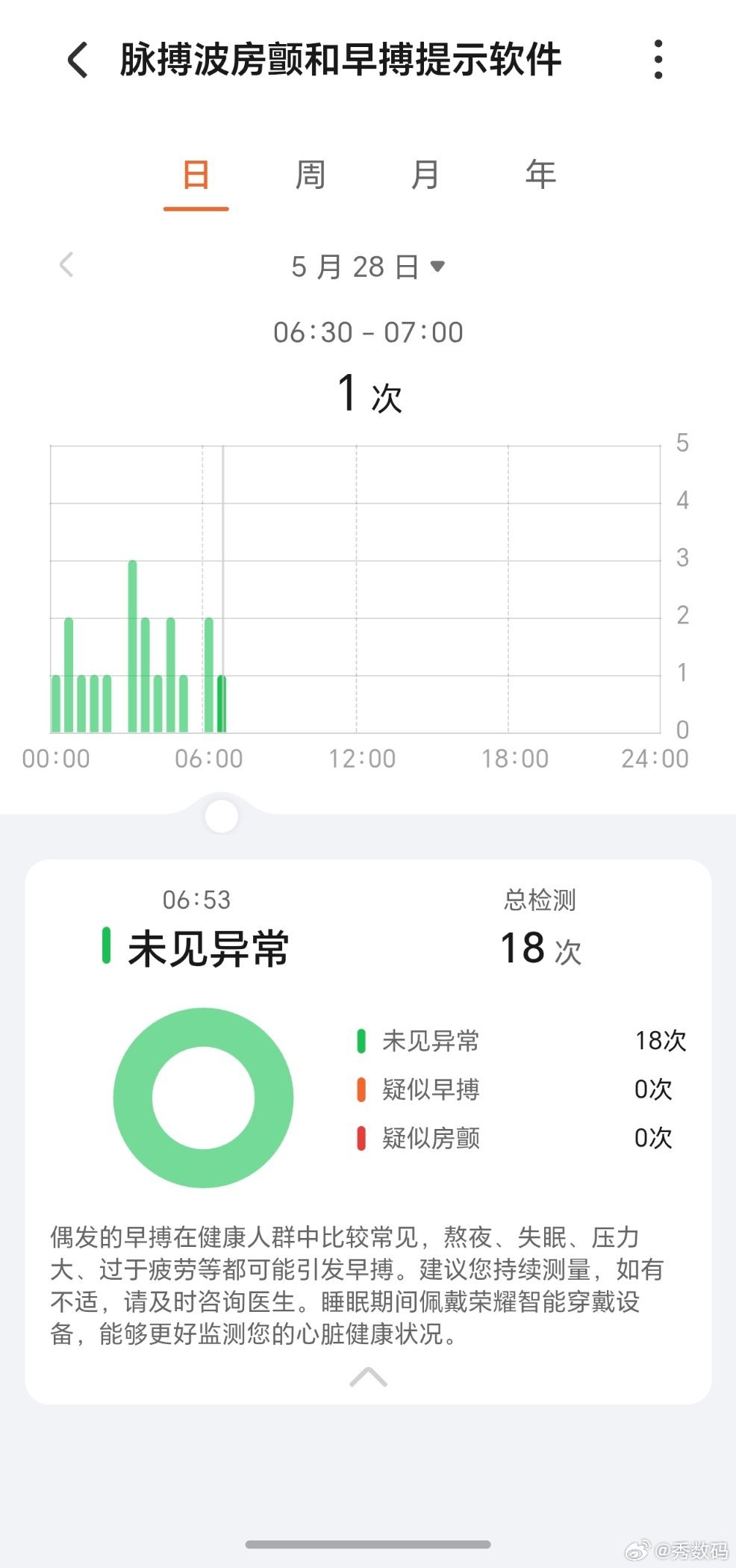Open the three-dot overflow menu
This screenshot has width=736, height=1568.
point(658,60)
